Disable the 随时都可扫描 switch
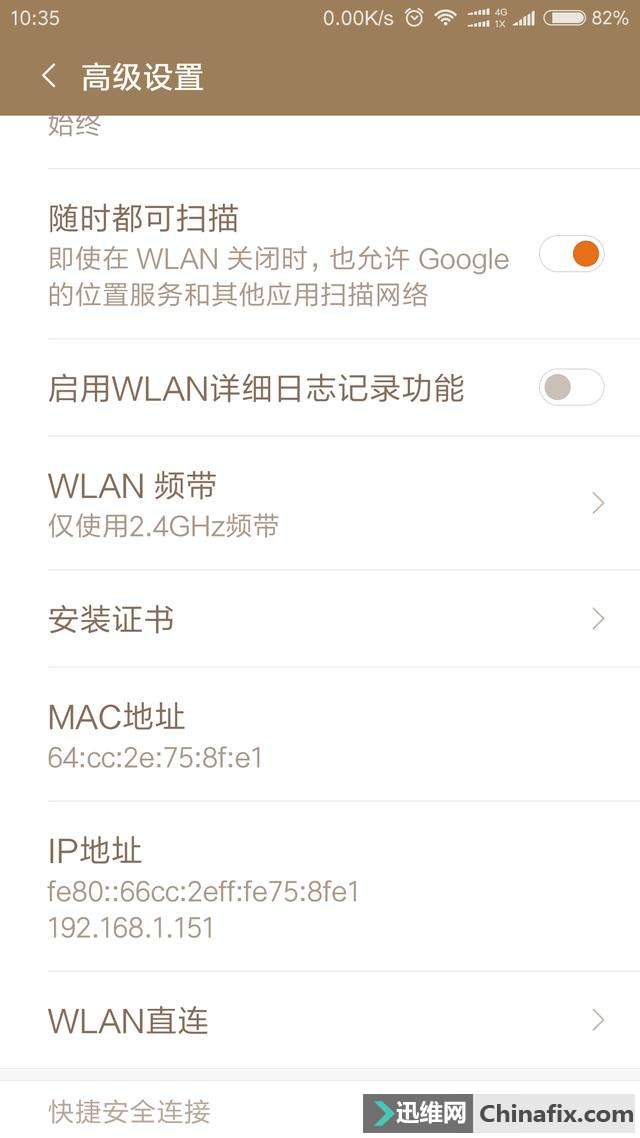 click(571, 254)
